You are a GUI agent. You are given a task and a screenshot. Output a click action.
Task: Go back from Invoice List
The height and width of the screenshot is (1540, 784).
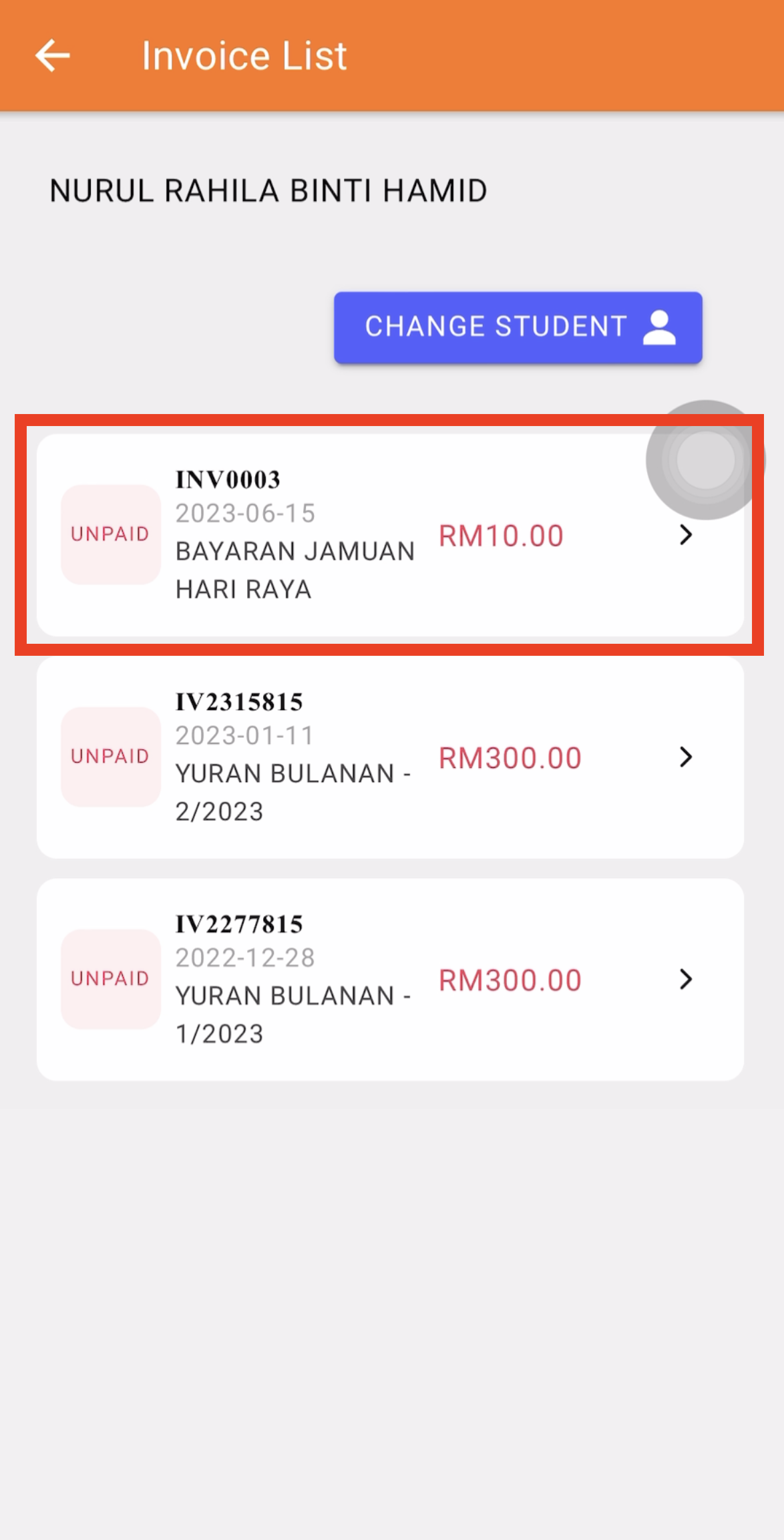[x=53, y=55]
